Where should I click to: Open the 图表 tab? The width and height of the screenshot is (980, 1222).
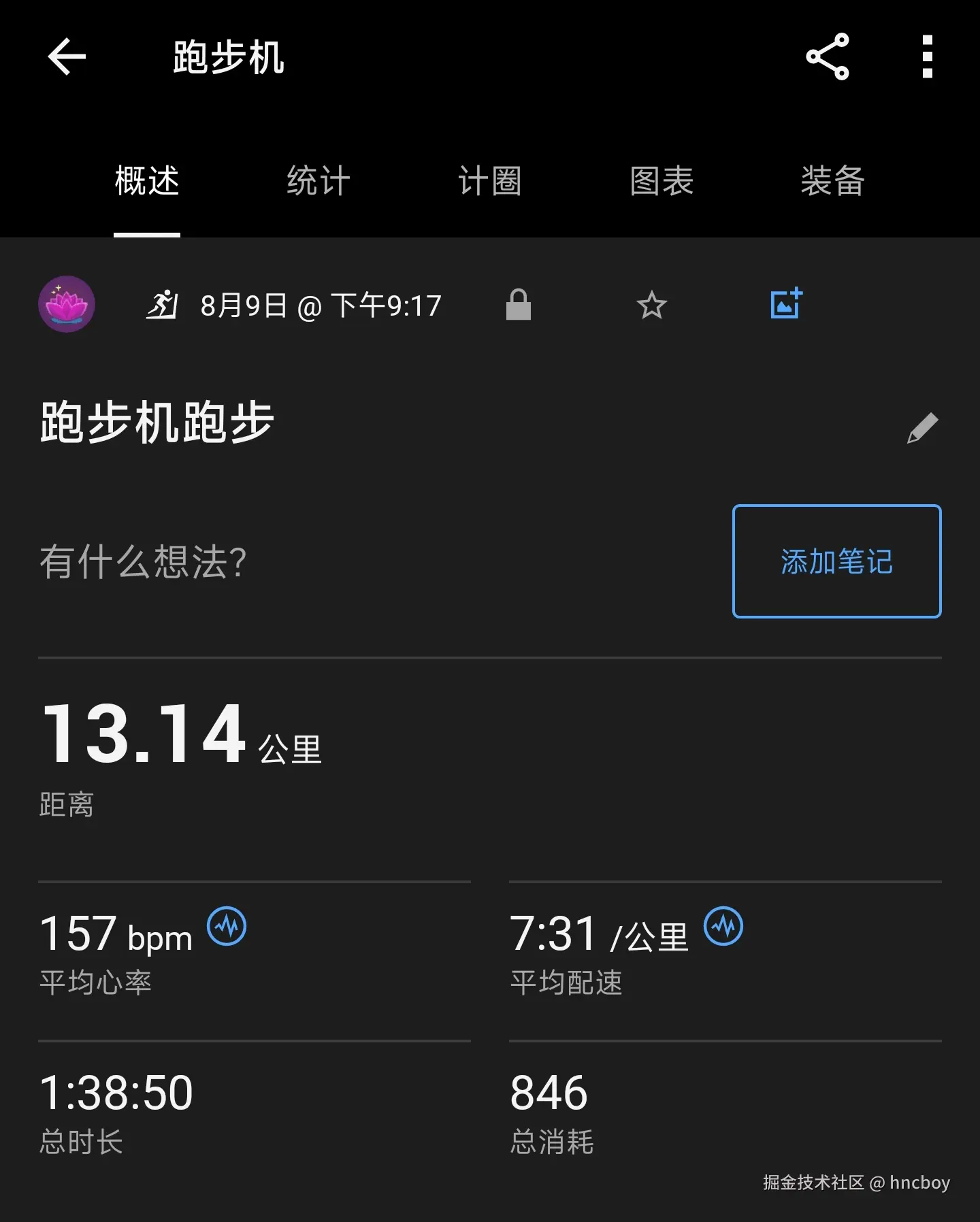click(661, 180)
